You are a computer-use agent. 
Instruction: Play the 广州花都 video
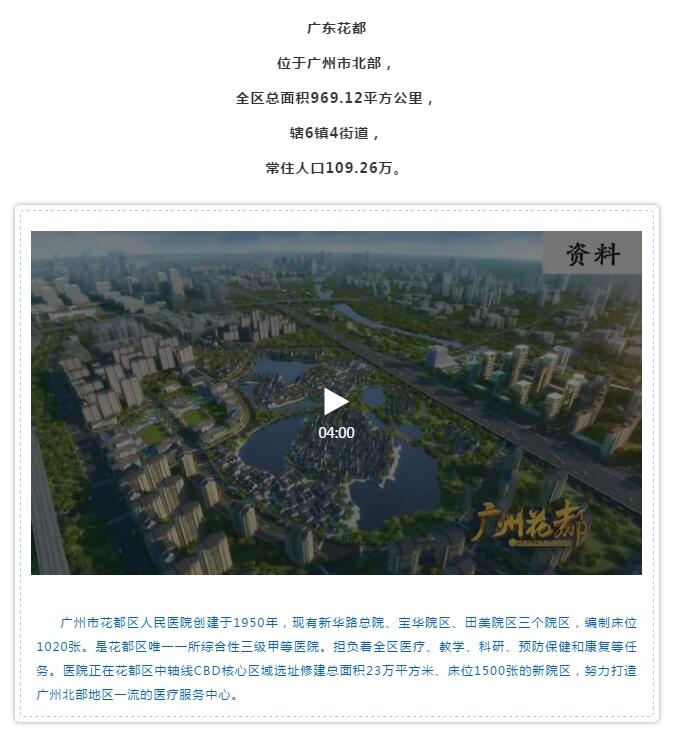[x=336, y=402]
